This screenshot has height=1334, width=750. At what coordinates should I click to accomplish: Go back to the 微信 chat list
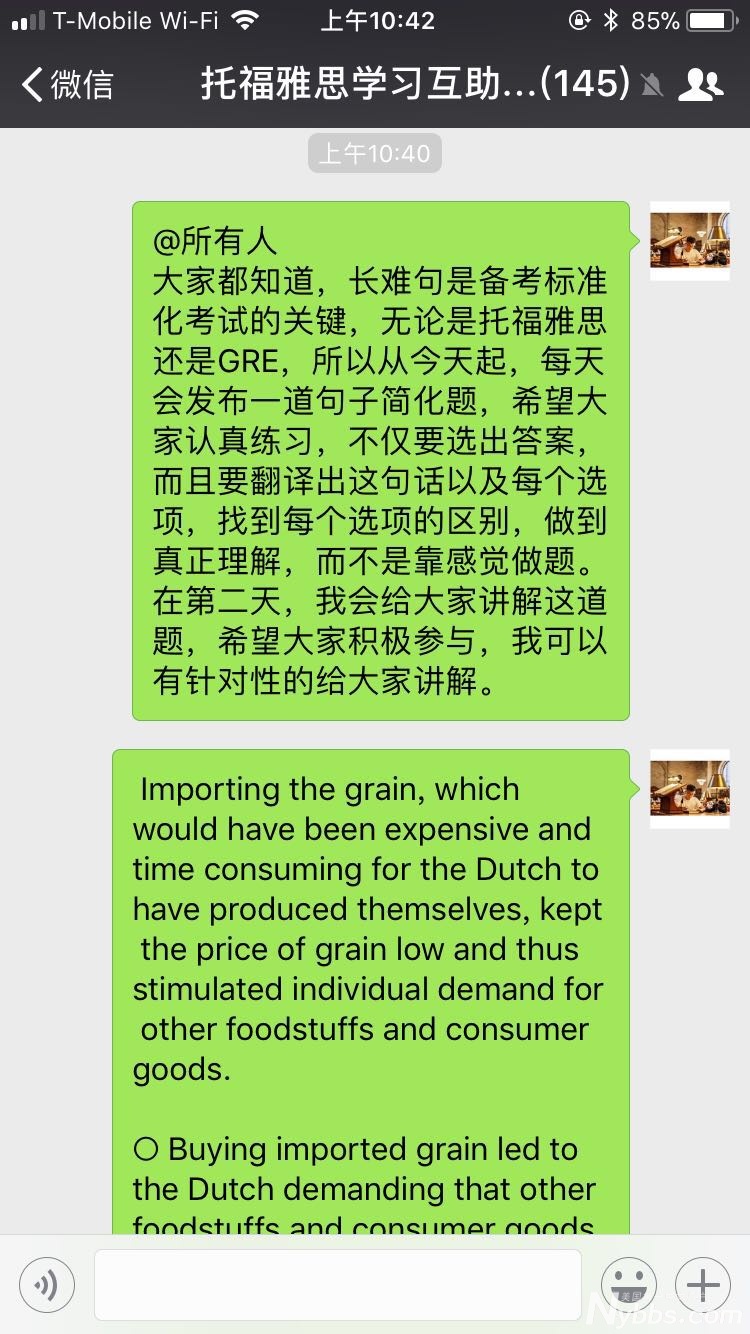[x=66, y=84]
